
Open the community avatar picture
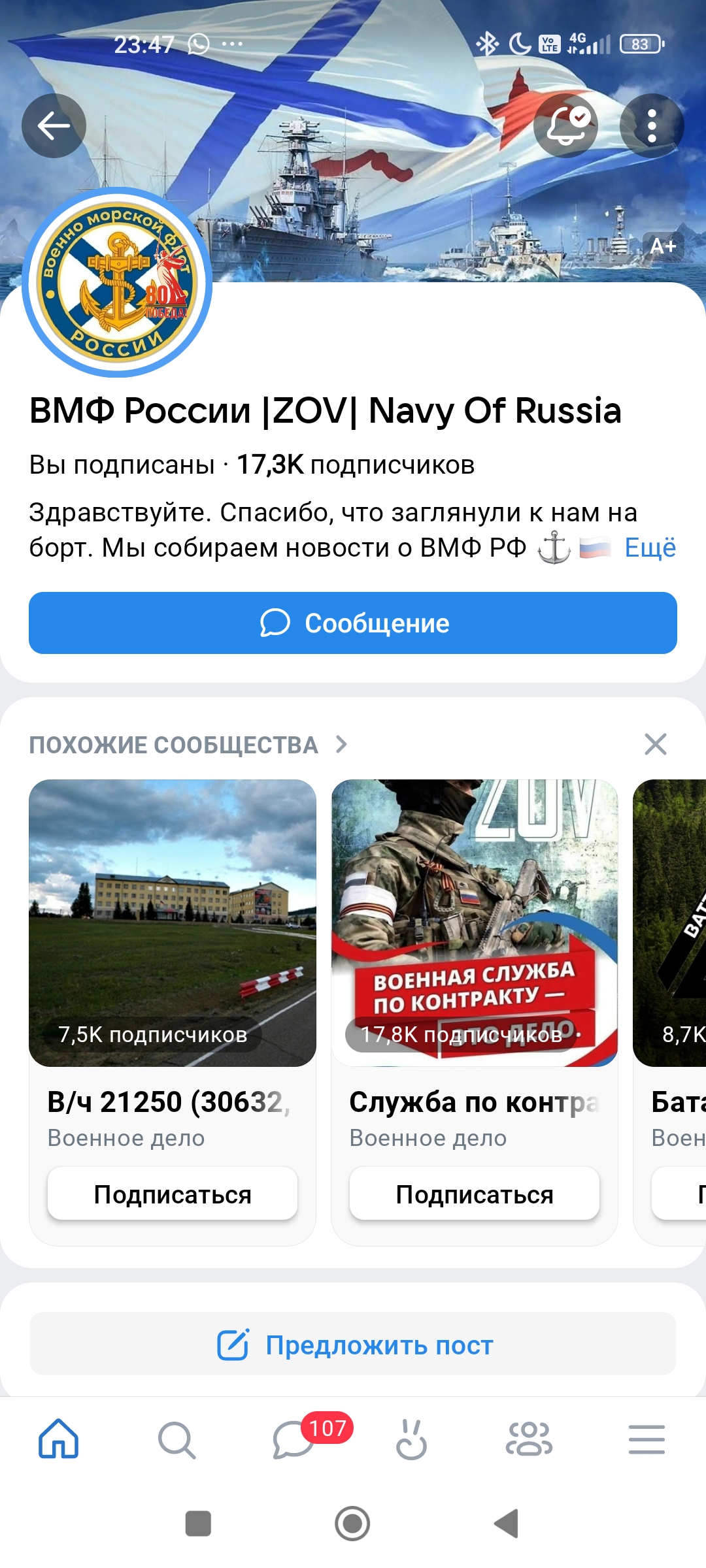[x=118, y=282]
